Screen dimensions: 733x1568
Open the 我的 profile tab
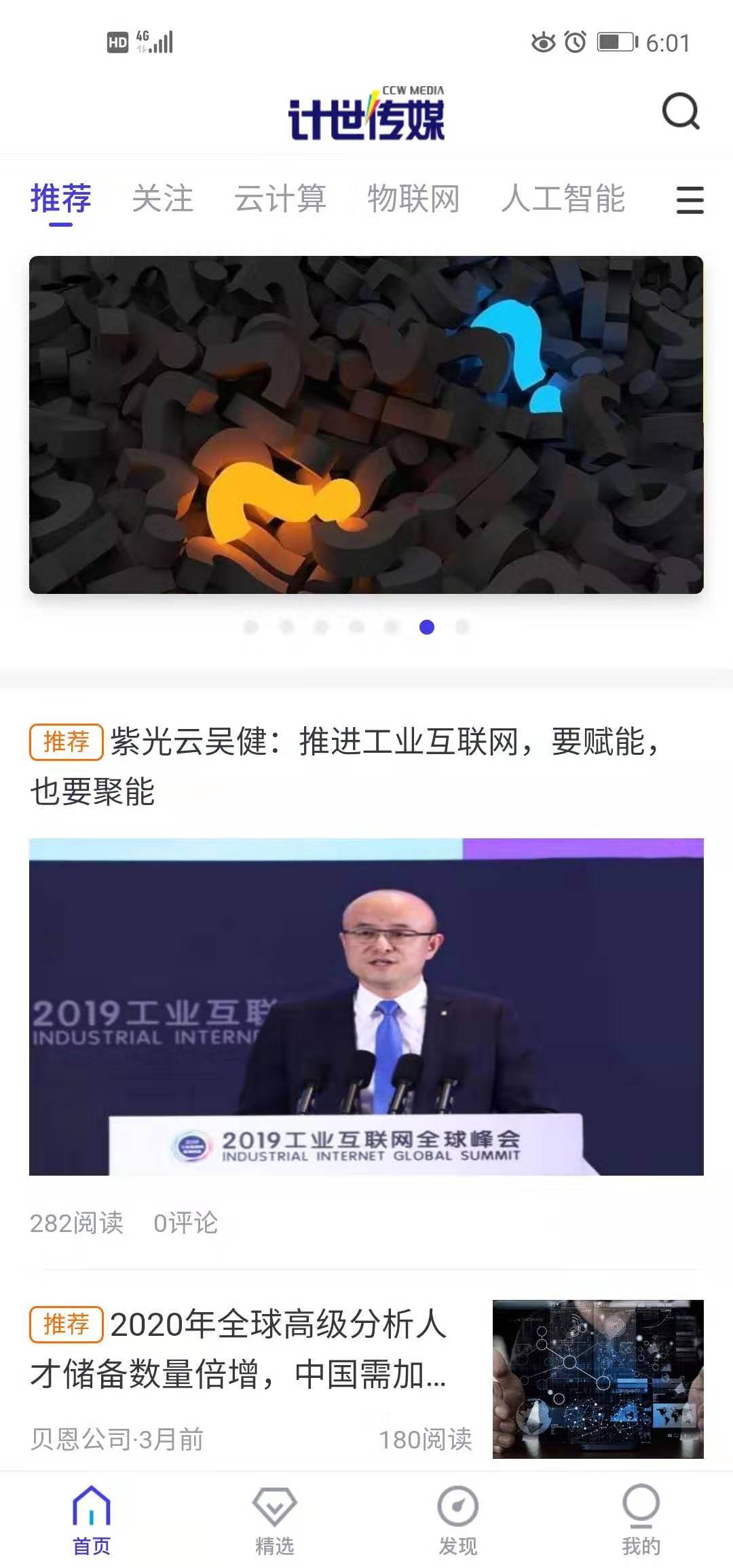coord(641,1520)
